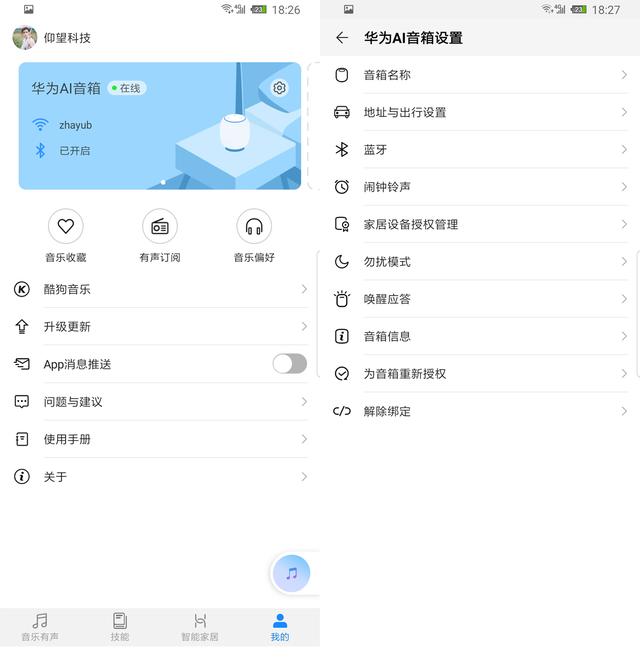Open 音箱名称 speaker name setting
The width and height of the screenshot is (640, 658).
click(480, 75)
